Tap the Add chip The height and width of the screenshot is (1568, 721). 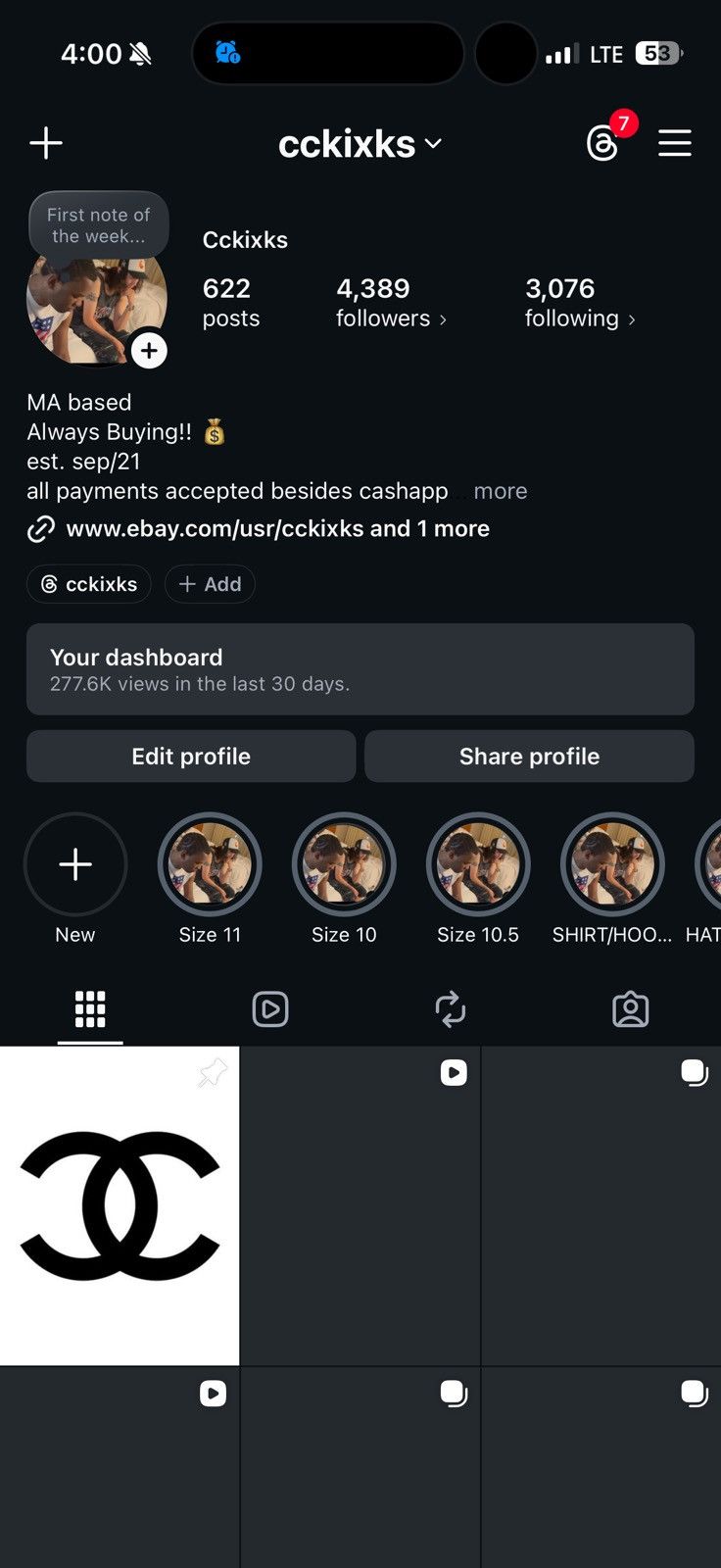[210, 584]
